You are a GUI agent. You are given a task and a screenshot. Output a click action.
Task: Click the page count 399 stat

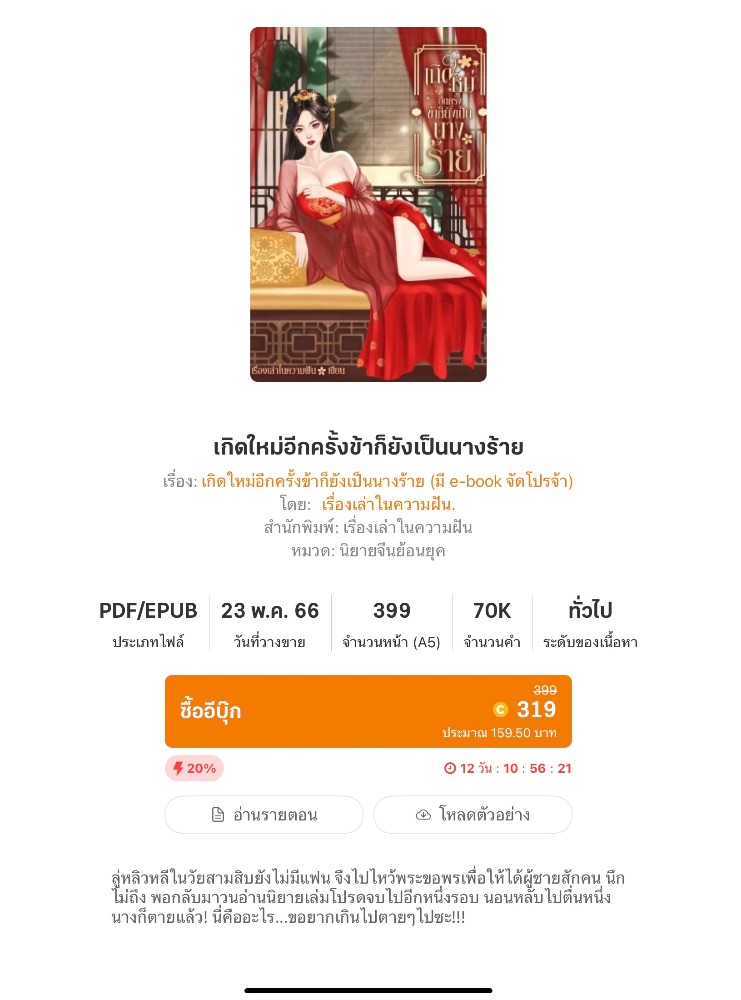tap(391, 610)
